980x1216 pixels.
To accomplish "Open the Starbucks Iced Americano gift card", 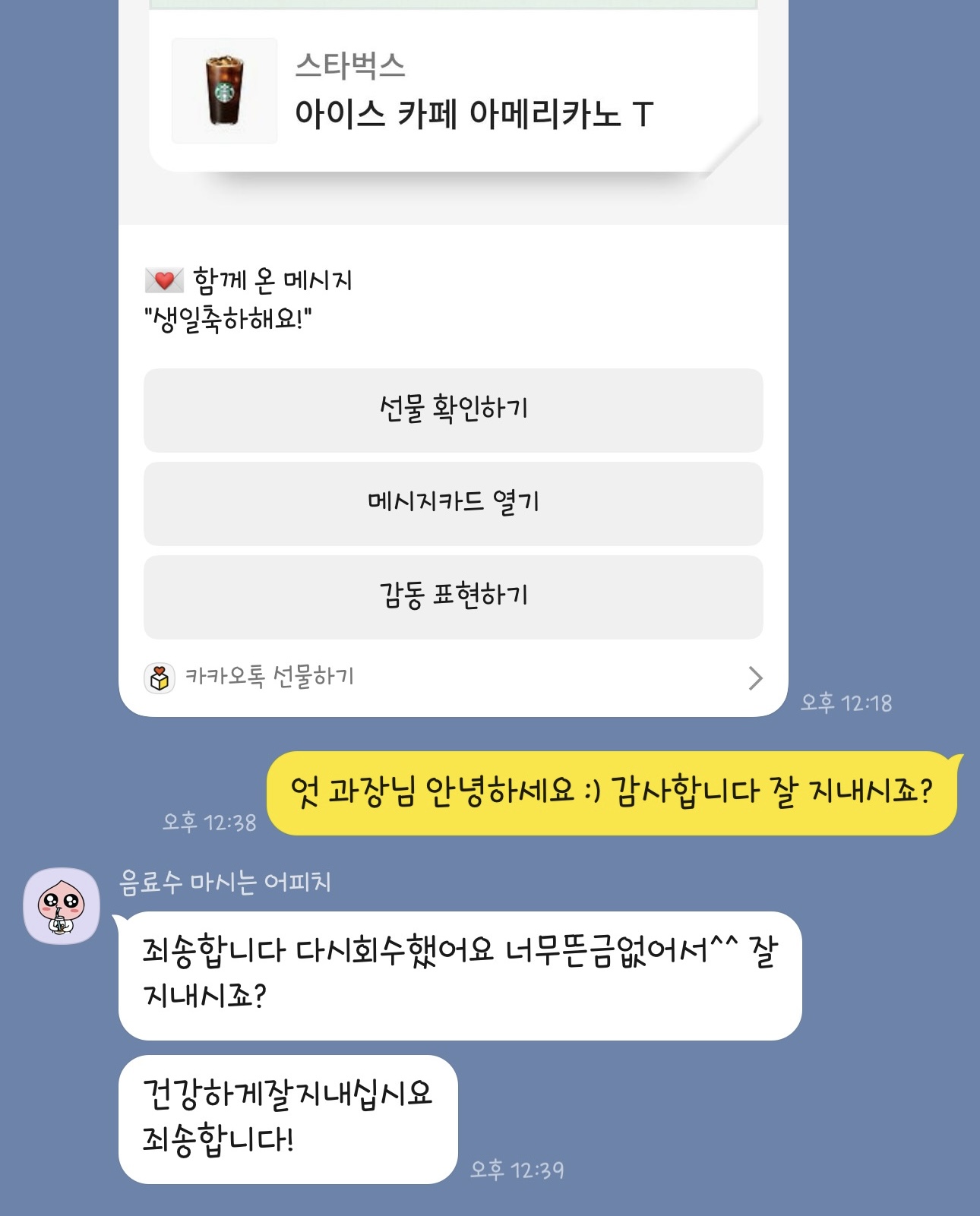I will (453, 91).
